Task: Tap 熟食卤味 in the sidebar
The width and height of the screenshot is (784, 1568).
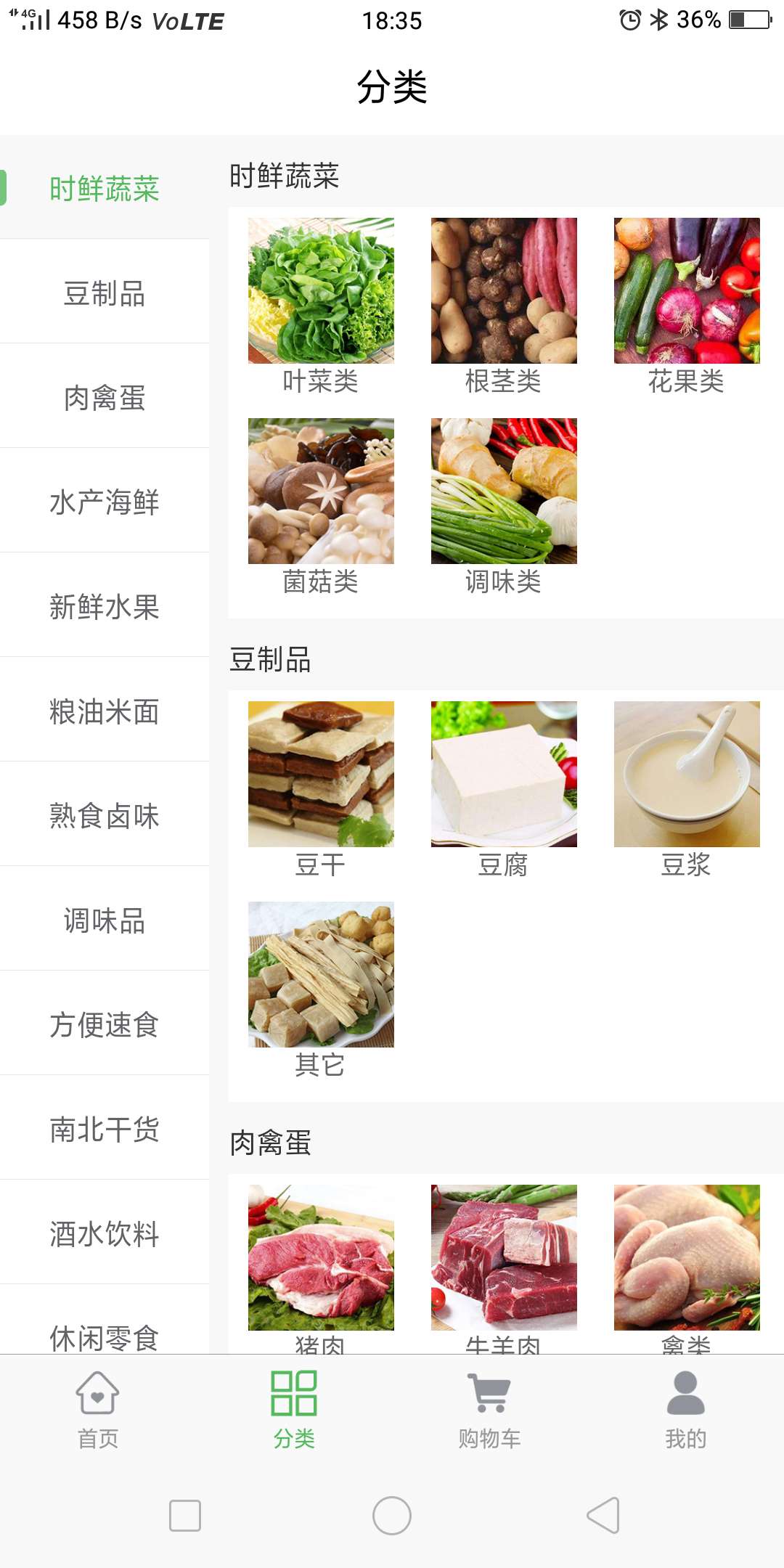Action: [105, 816]
